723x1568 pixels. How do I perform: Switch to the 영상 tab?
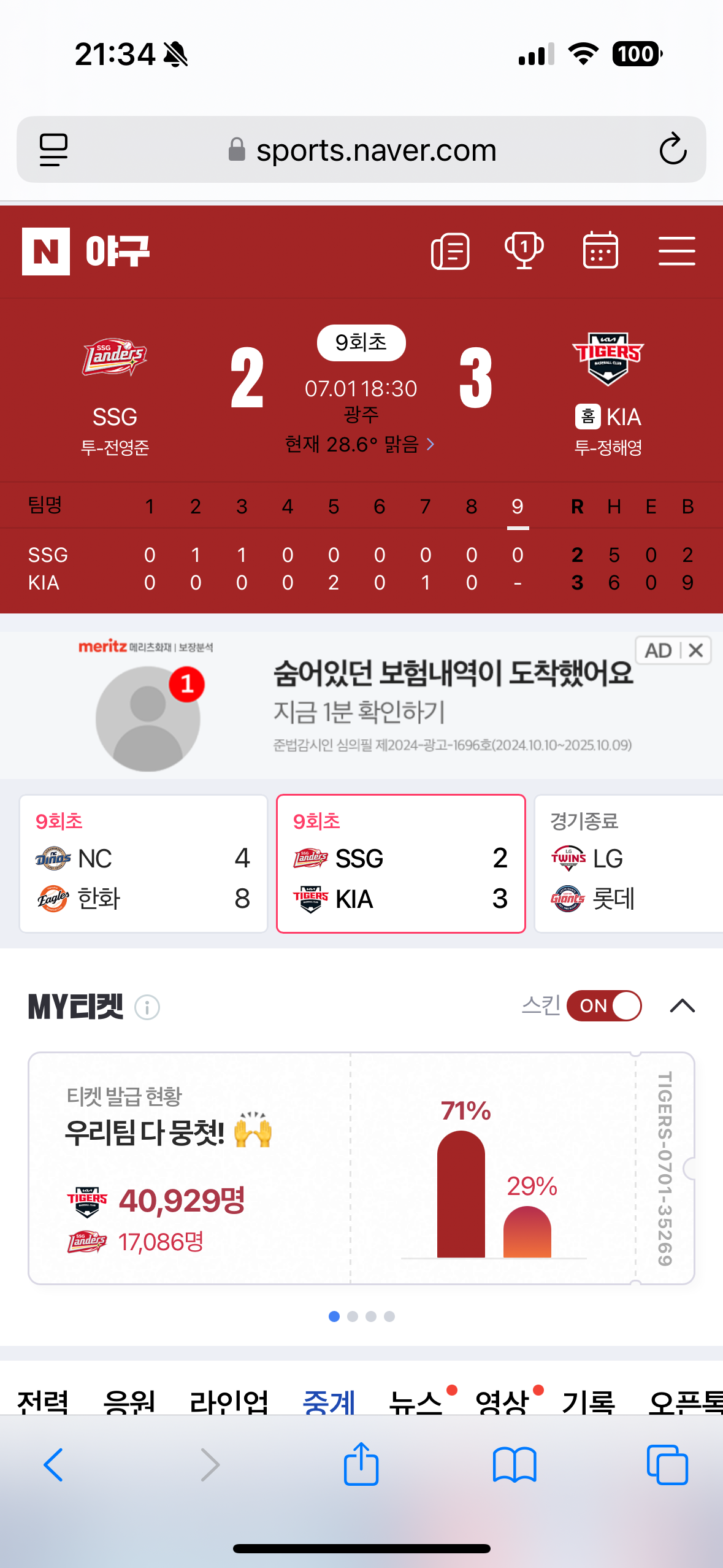502,1401
